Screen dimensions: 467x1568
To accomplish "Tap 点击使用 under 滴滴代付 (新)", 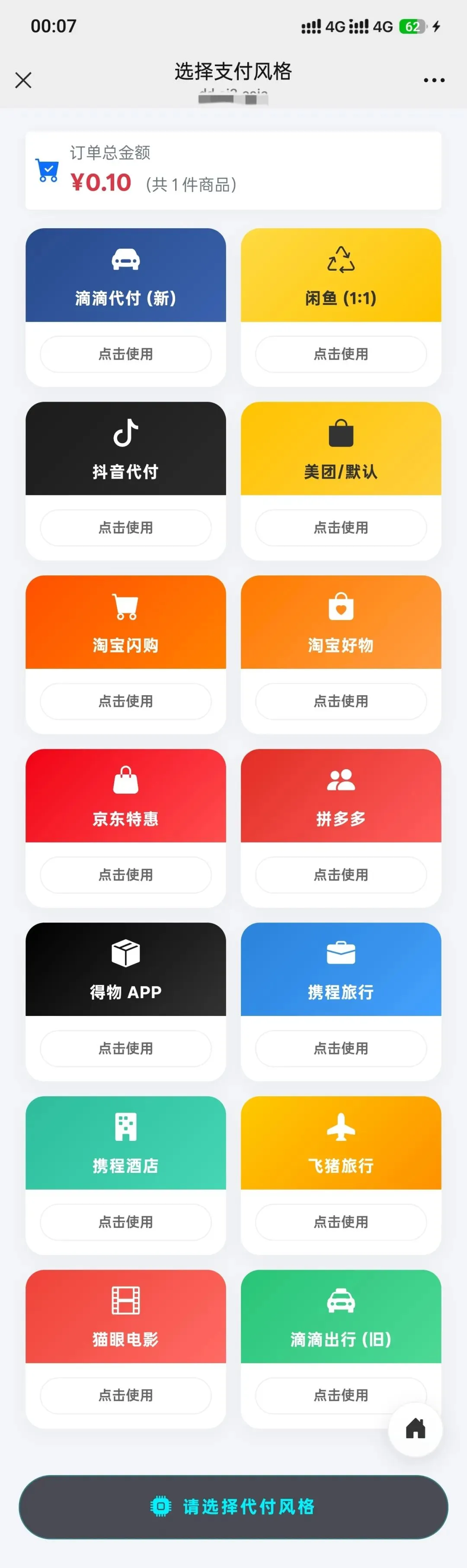I will (125, 354).
